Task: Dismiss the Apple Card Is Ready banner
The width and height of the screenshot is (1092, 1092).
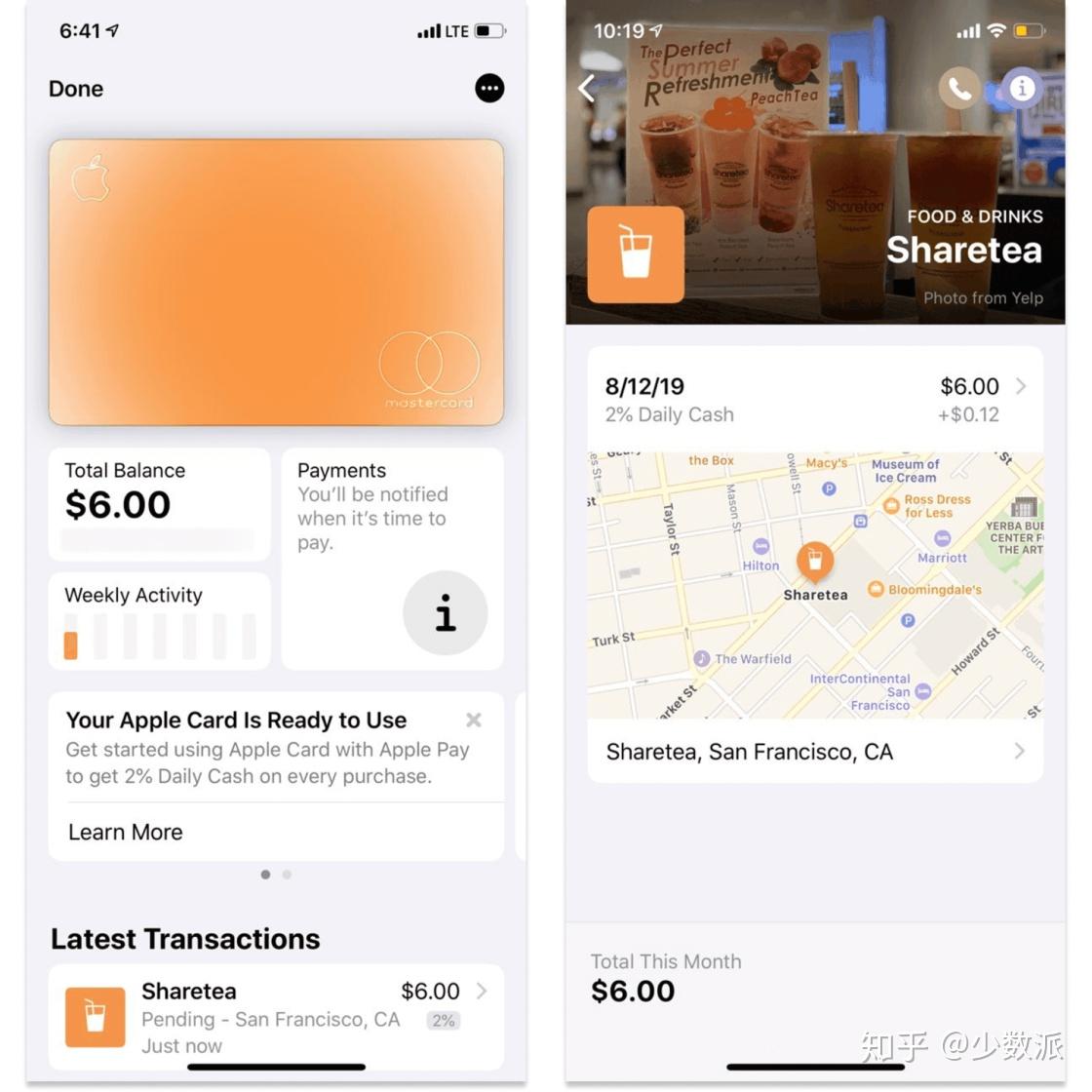Action: click(474, 720)
